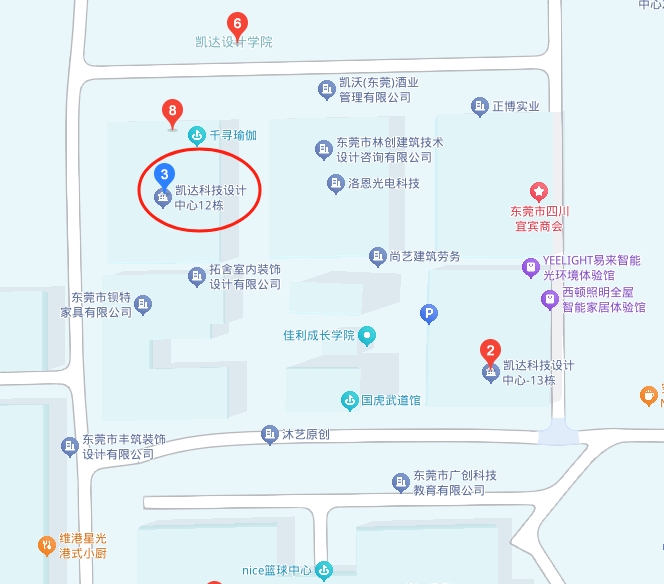Open the 尚艺建筑劳务 place icon
Image resolution: width=664 pixels, height=584 pixels.
[377, 257]
